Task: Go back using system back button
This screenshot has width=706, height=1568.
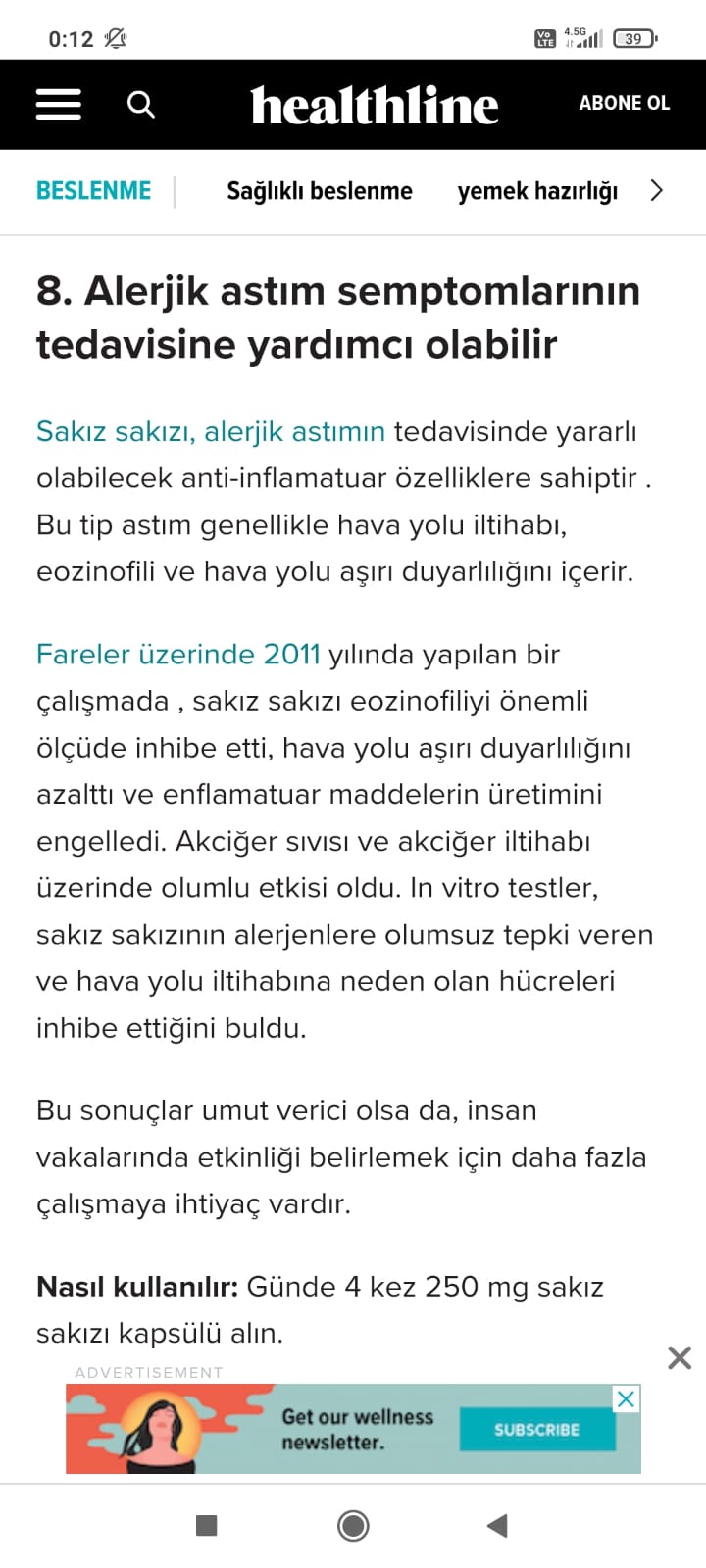Action: click(497, 1525)
